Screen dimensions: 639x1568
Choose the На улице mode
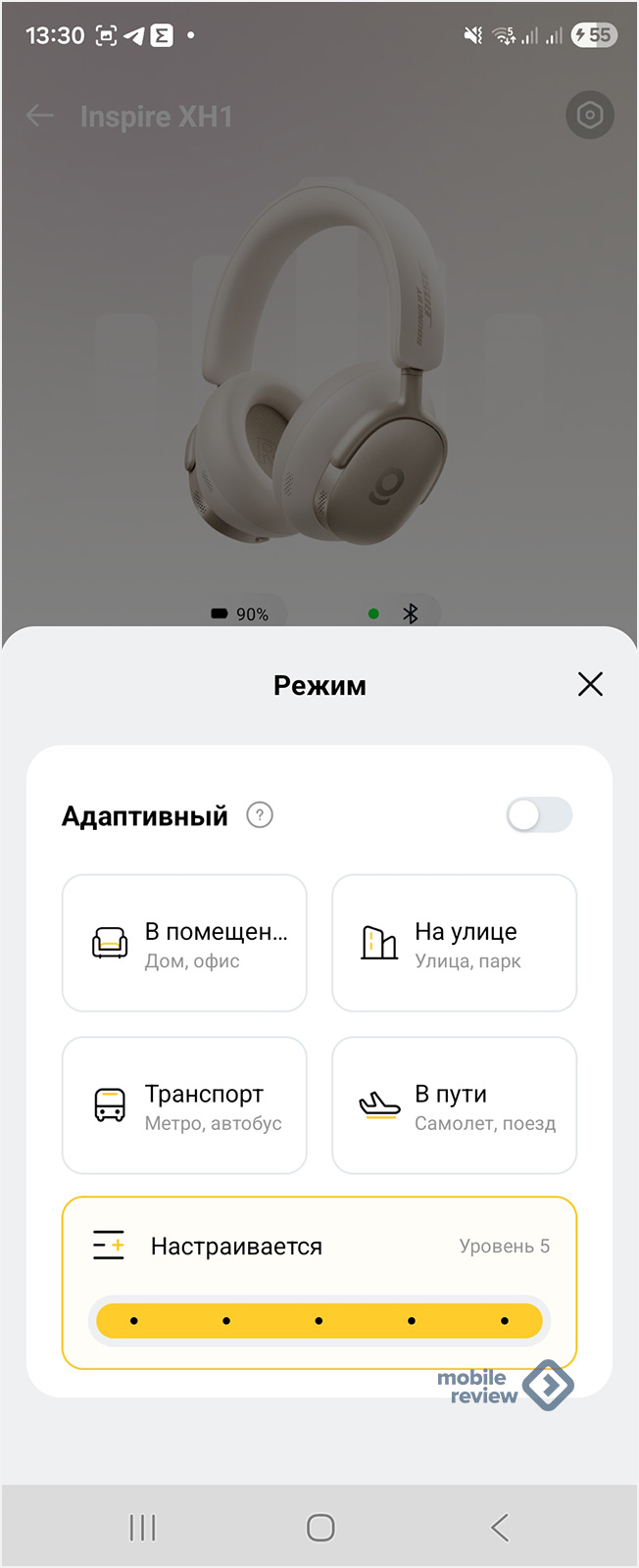pos(455,943)
